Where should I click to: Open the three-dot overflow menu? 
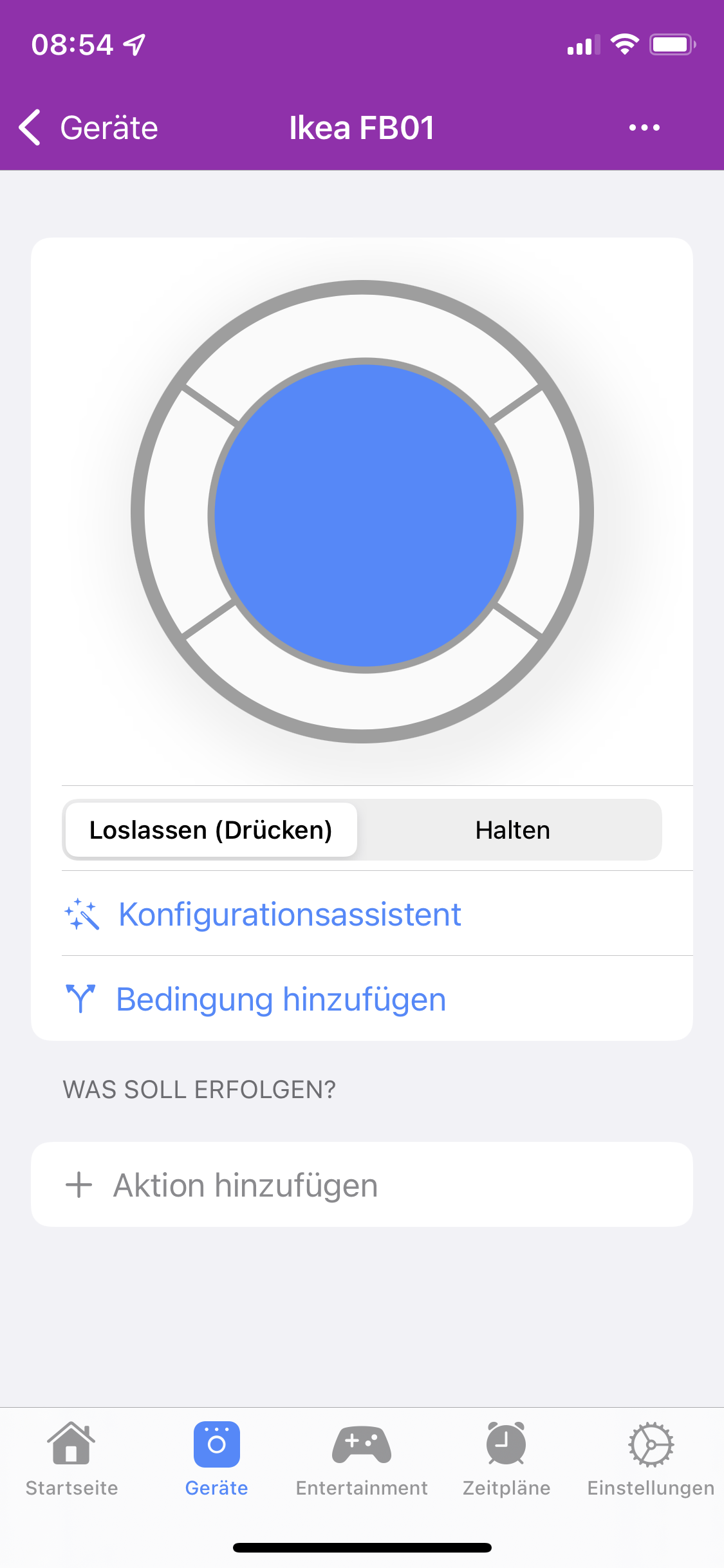644,127
